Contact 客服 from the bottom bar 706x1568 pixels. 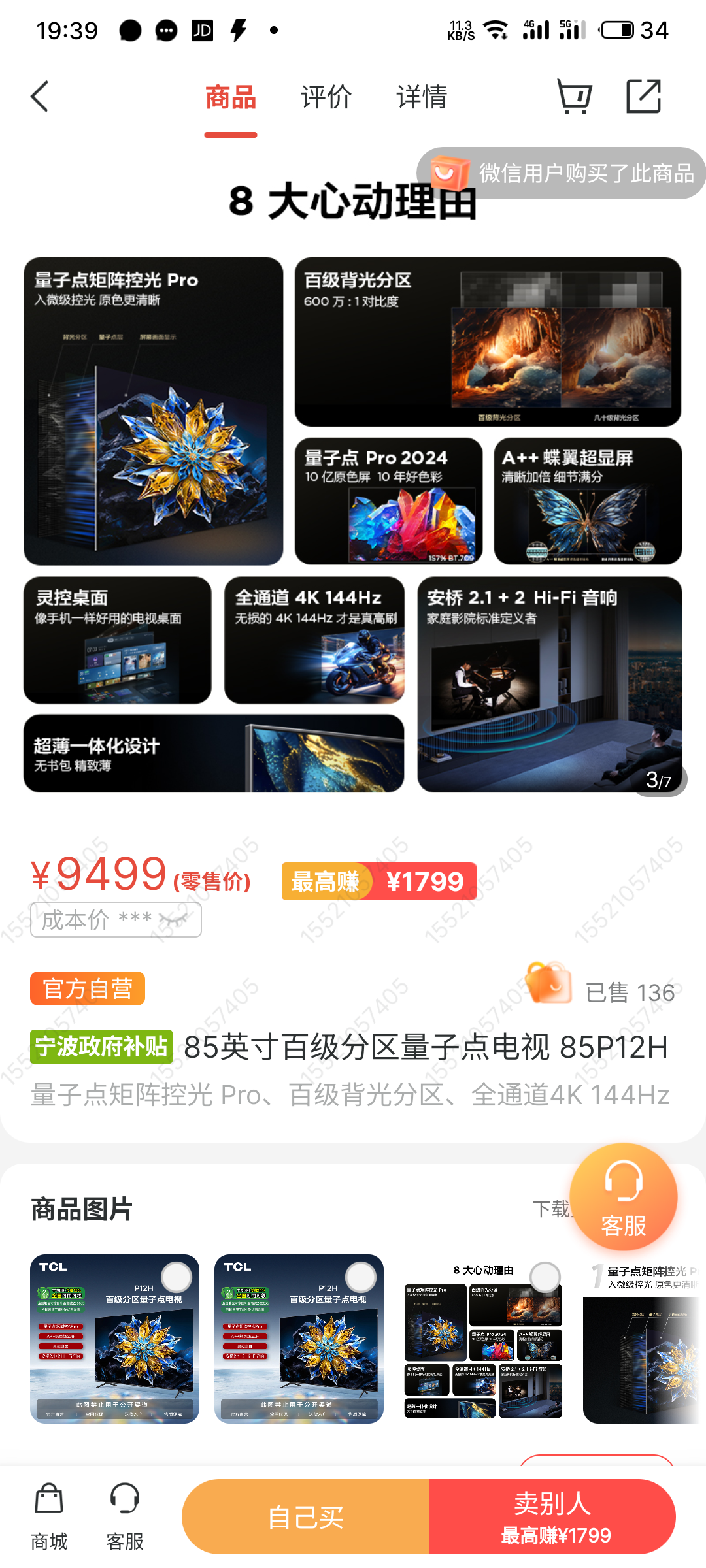coord(124,1516)
